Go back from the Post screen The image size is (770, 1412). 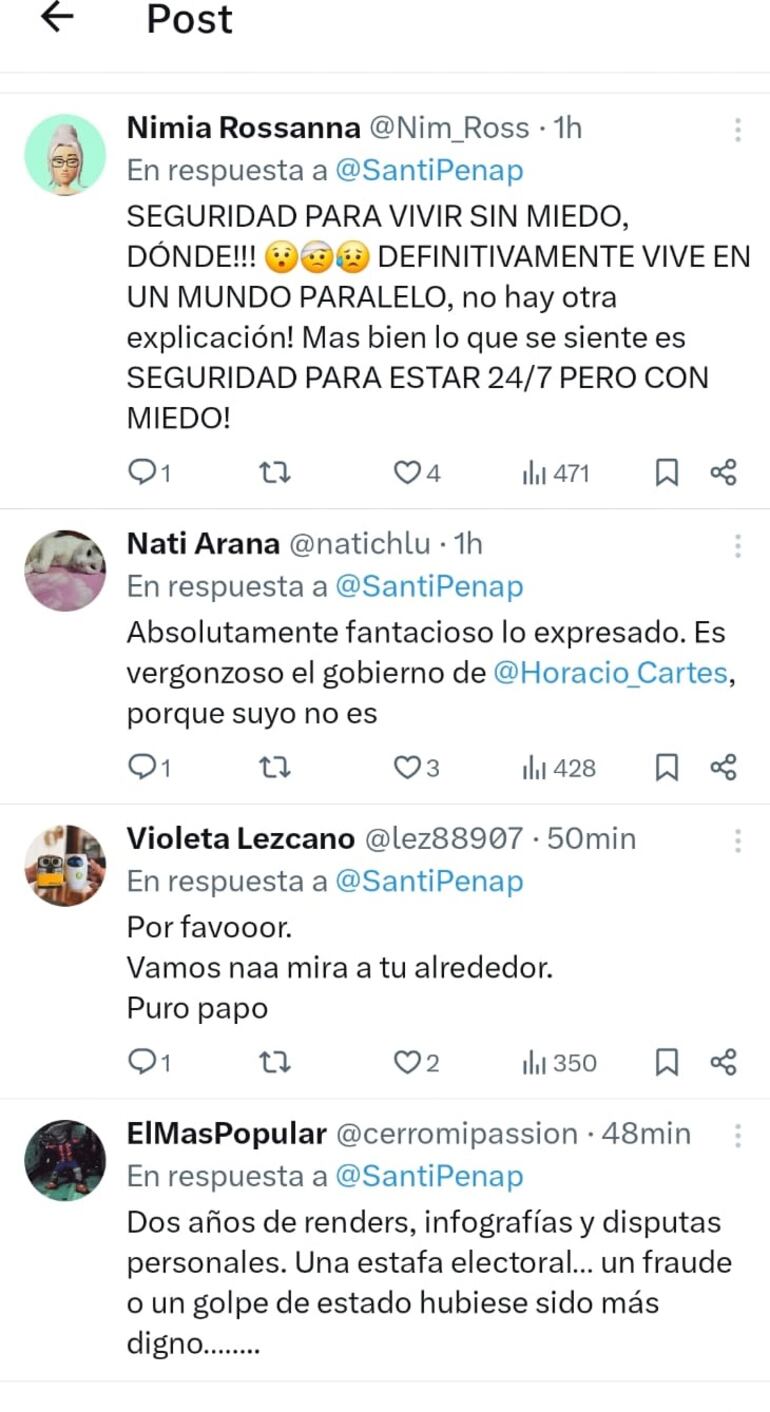57,18
